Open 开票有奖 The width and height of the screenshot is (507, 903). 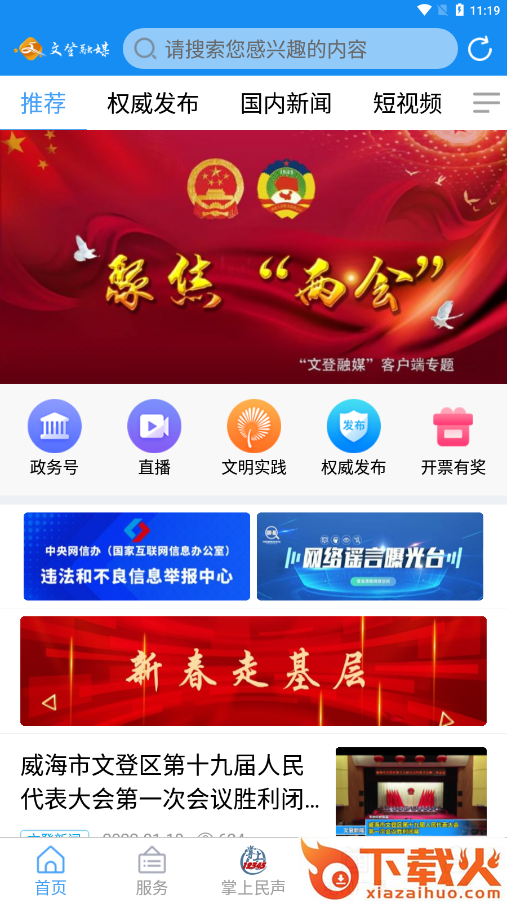click(453, 438)
